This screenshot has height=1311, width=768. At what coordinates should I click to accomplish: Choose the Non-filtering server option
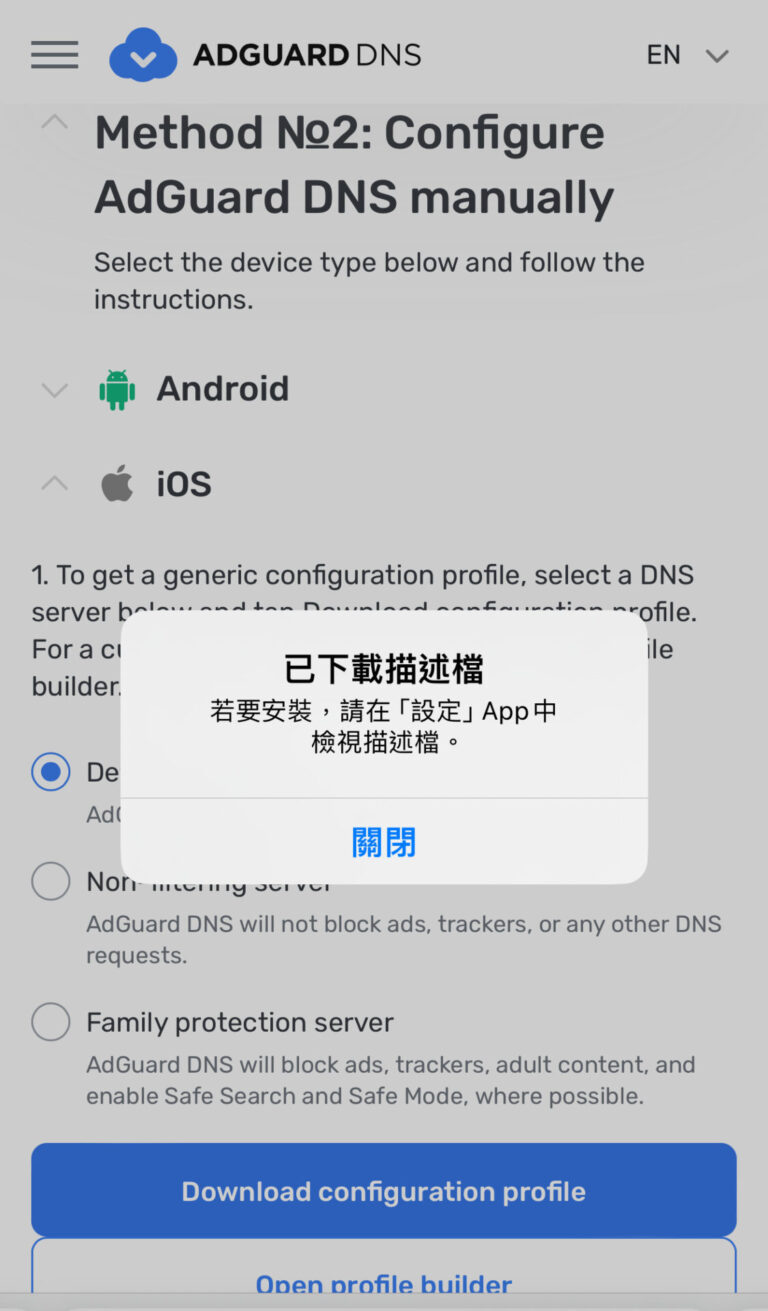click(50, 881)
